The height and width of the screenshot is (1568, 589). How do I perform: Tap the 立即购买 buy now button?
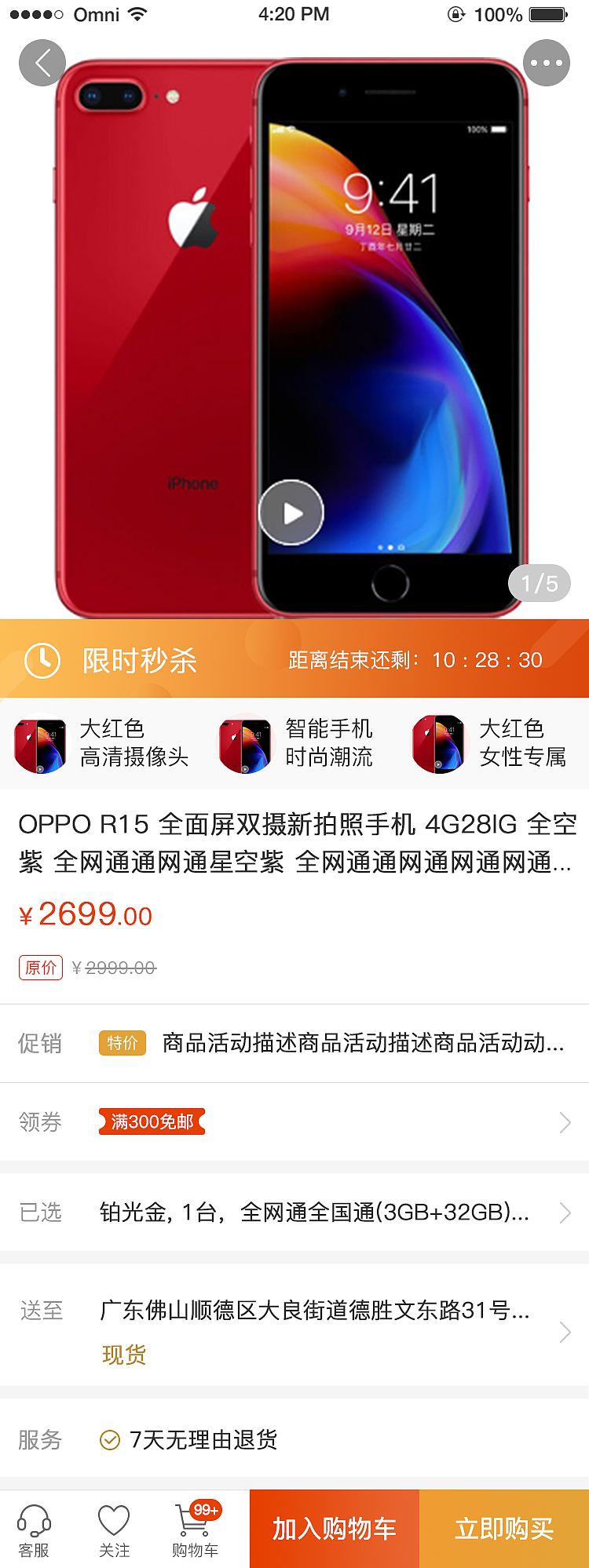point(503,1528)
